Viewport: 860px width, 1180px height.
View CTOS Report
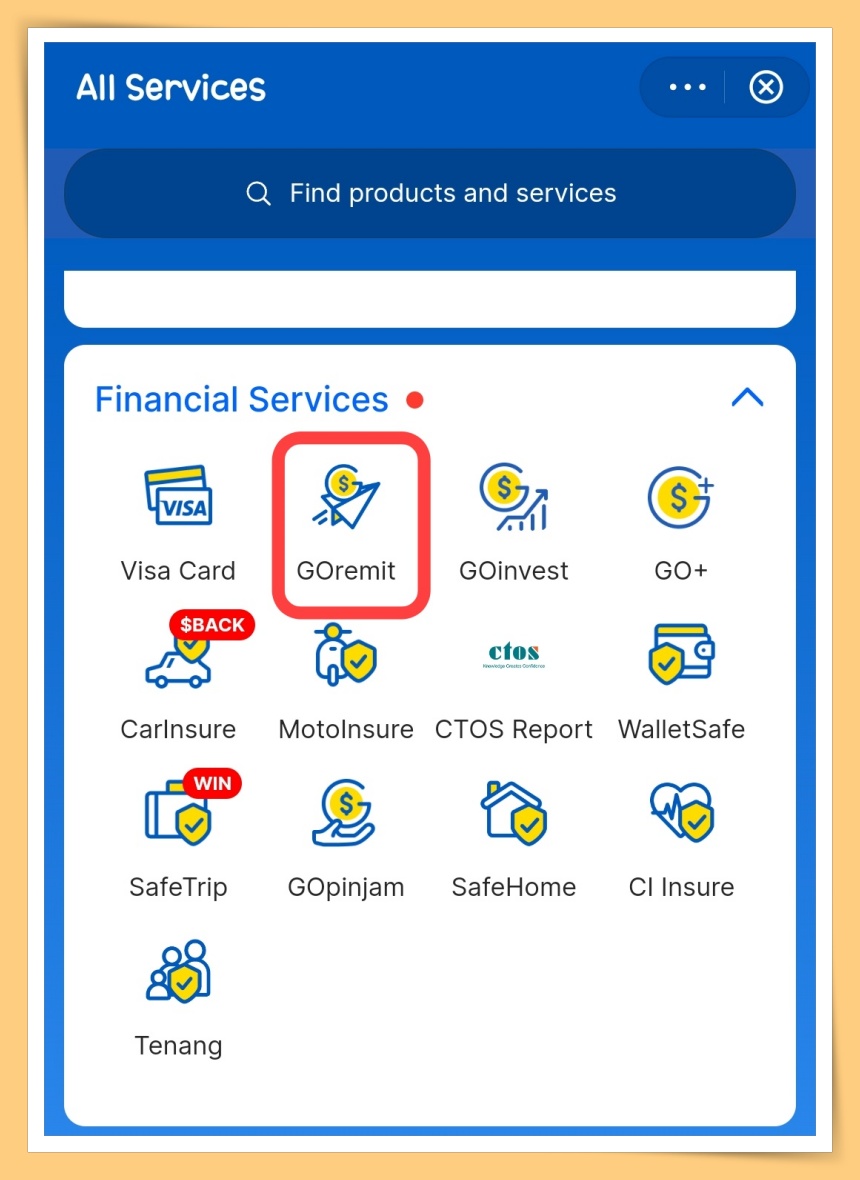pyautogui.click(x=513, y=682)
